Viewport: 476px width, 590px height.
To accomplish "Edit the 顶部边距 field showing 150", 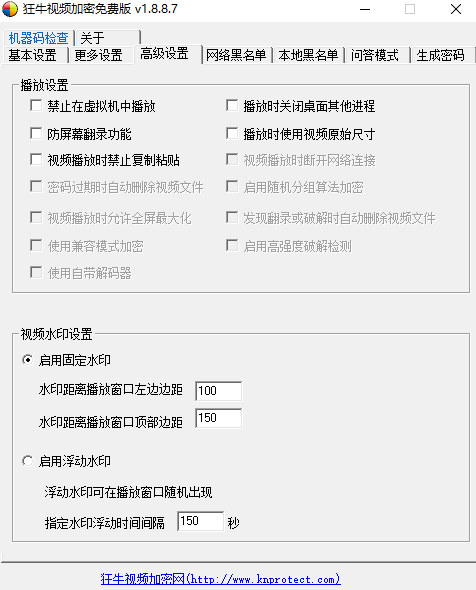I will coord(219,418).
